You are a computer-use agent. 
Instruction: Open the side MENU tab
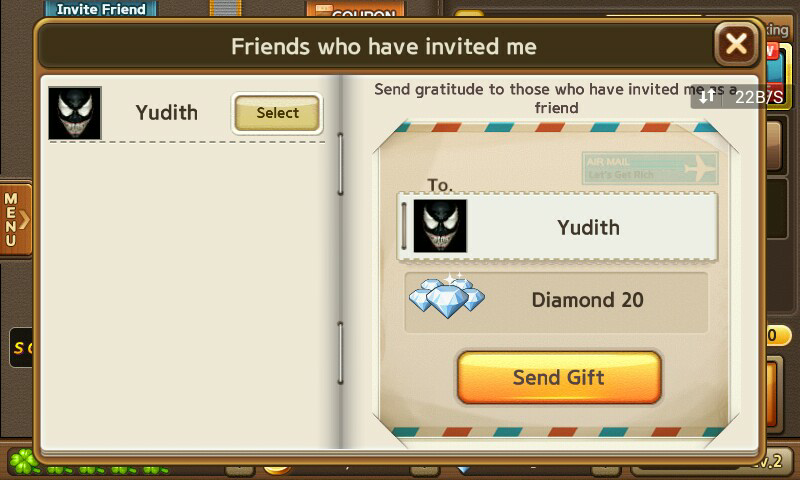point(14,220)
